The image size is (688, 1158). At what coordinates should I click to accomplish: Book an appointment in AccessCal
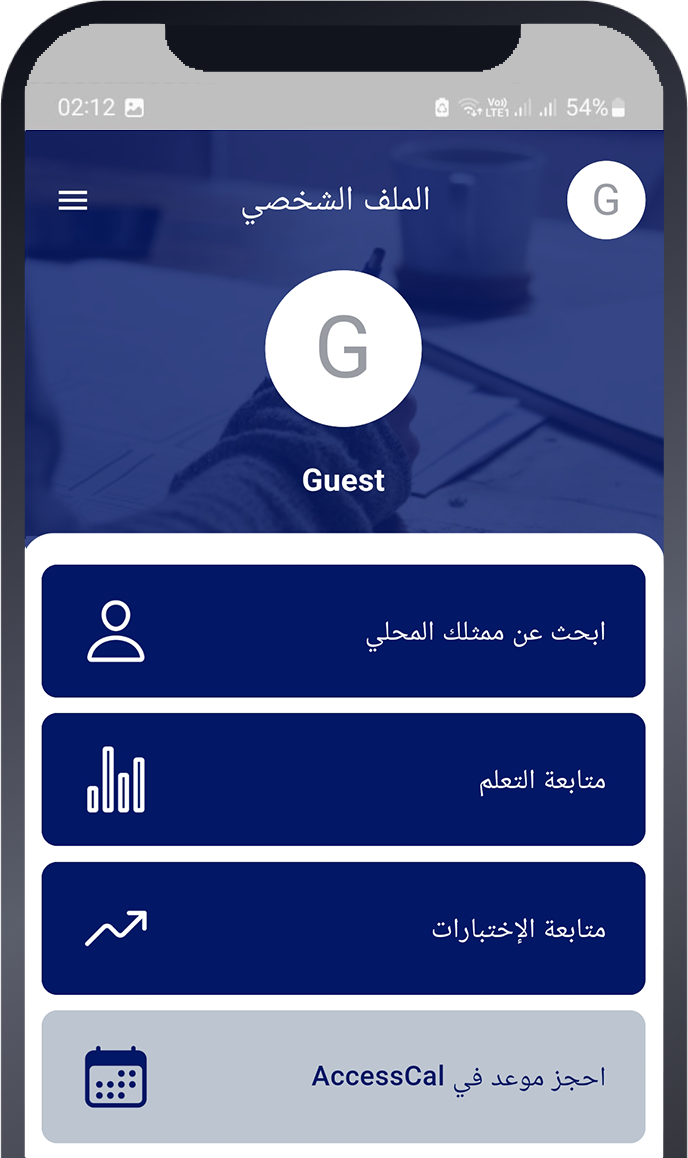343,1076
